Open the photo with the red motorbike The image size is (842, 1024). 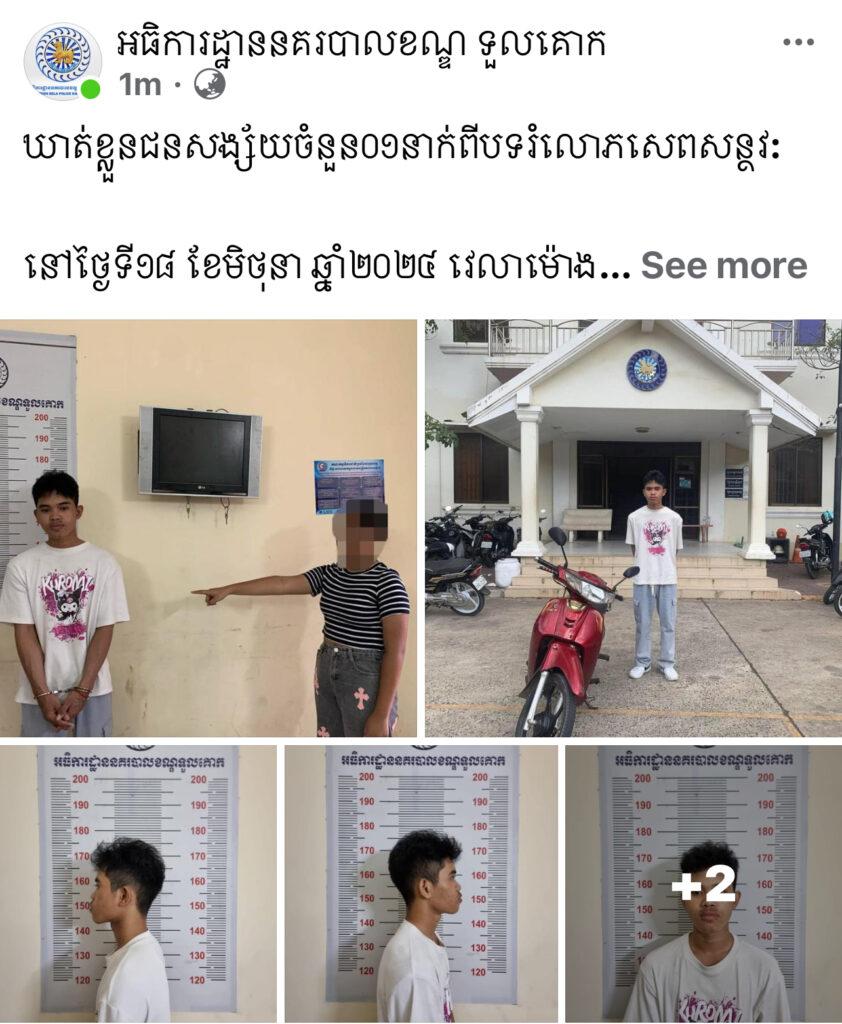(633, 528)
